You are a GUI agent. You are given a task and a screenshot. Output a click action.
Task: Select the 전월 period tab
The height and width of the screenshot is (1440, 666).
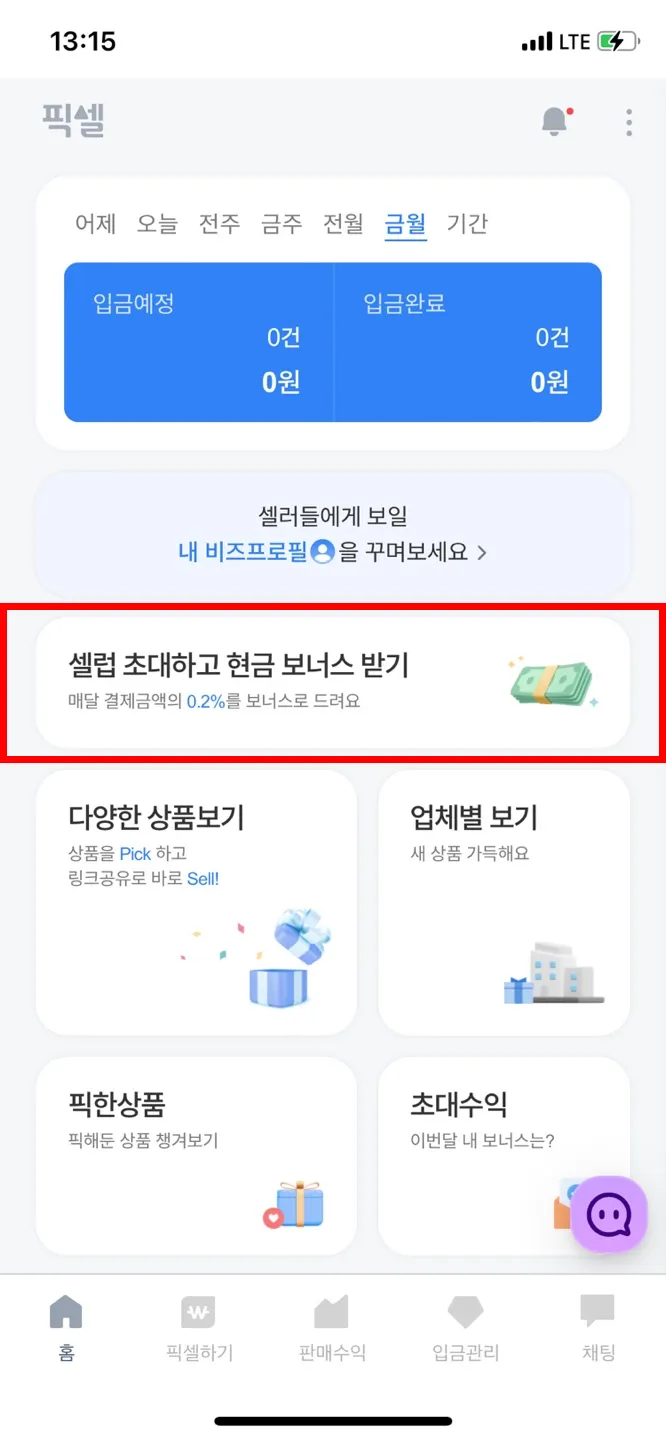343,223
